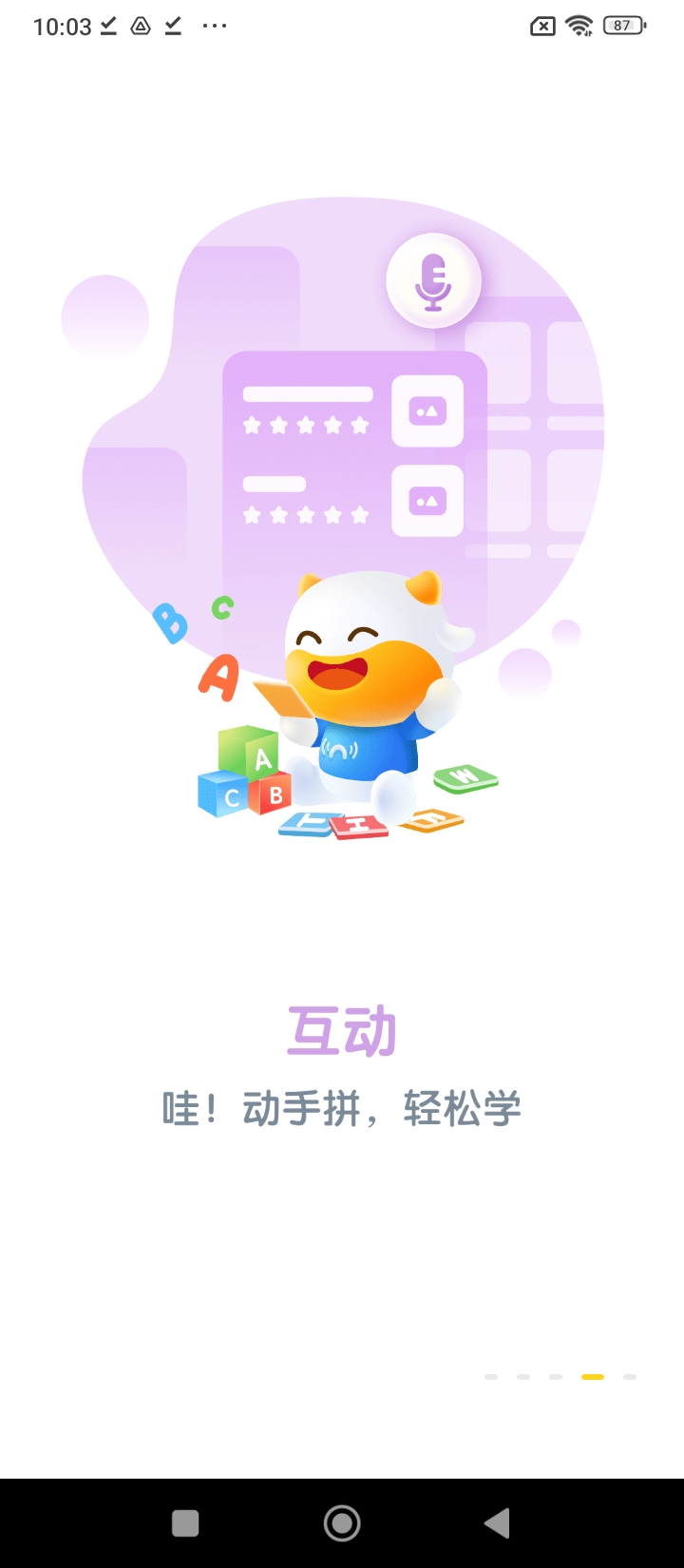Return to the home screen via home button
The image size is (684, 1568).
pyautogui.click(x=342, y=1523)
